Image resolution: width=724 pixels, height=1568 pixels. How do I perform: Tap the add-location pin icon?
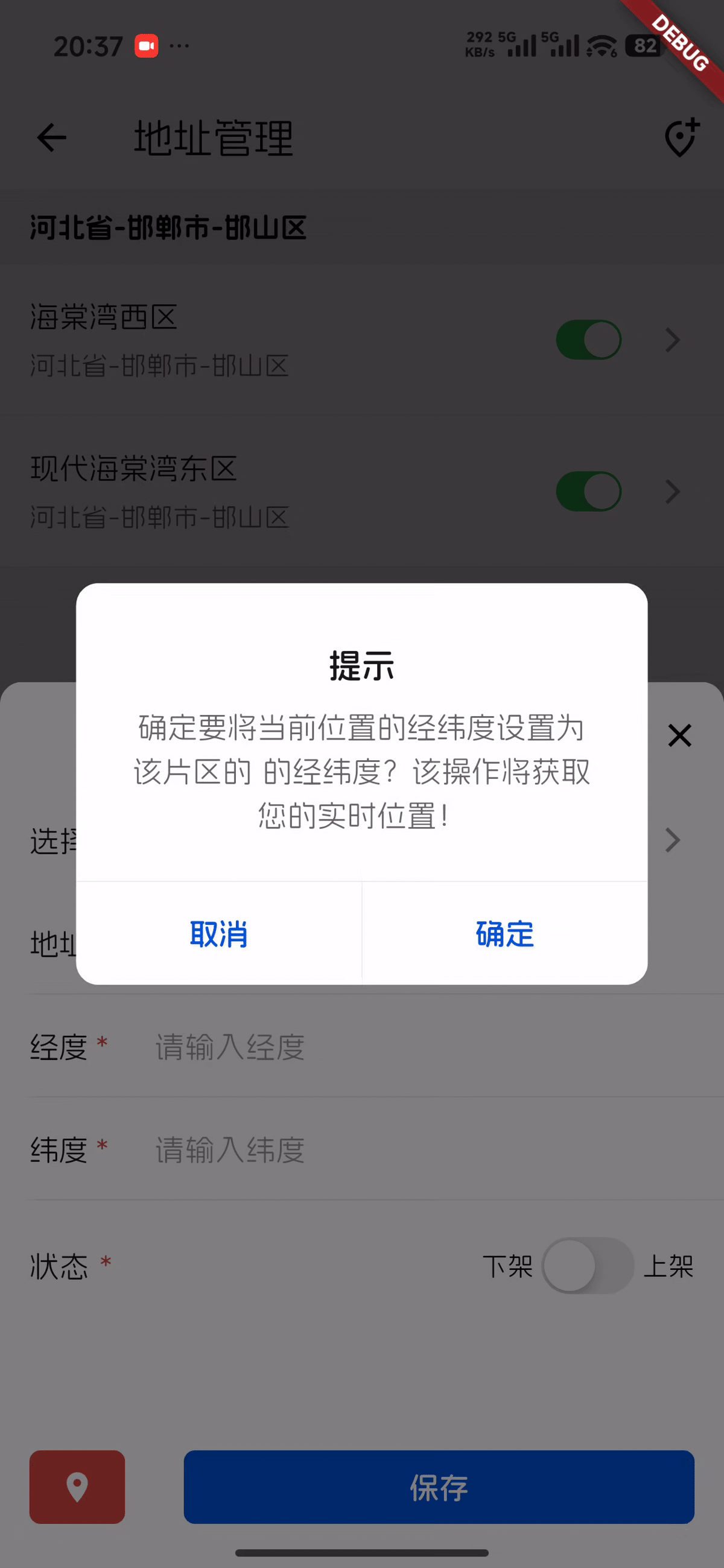coord(681,138)
